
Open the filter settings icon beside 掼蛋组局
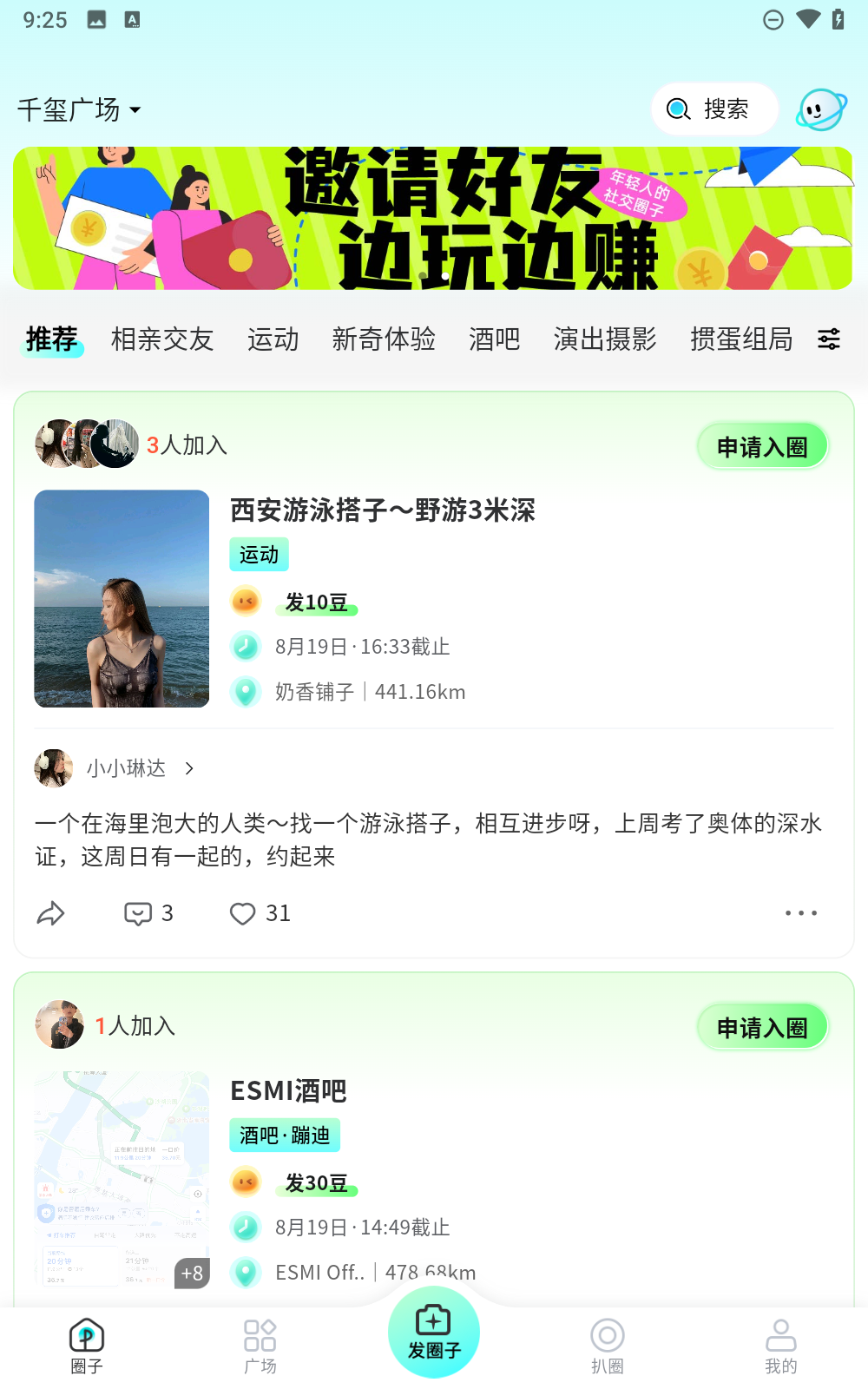829,339
